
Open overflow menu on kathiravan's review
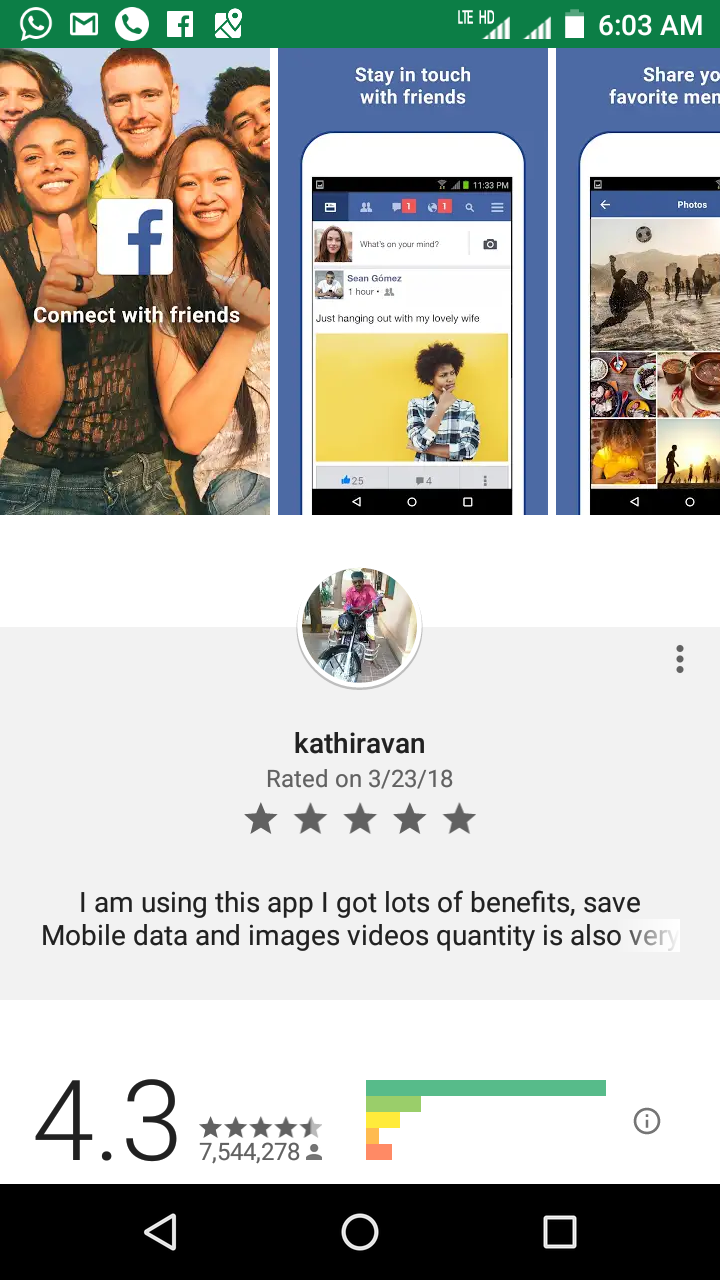click(680, 659)
